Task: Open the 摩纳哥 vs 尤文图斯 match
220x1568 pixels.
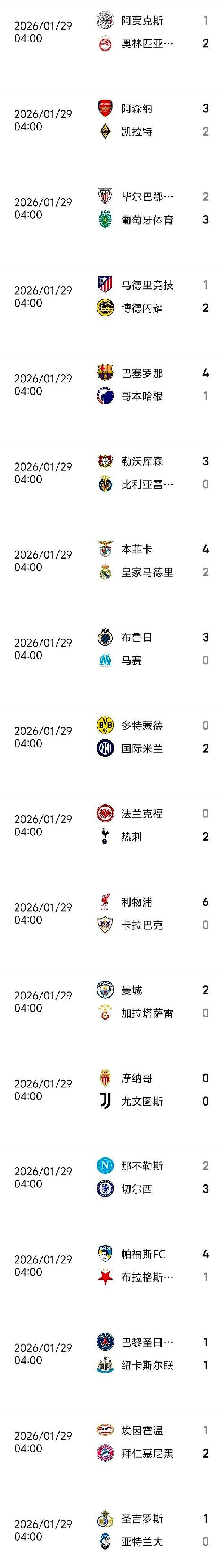Action: point(110,1090)
